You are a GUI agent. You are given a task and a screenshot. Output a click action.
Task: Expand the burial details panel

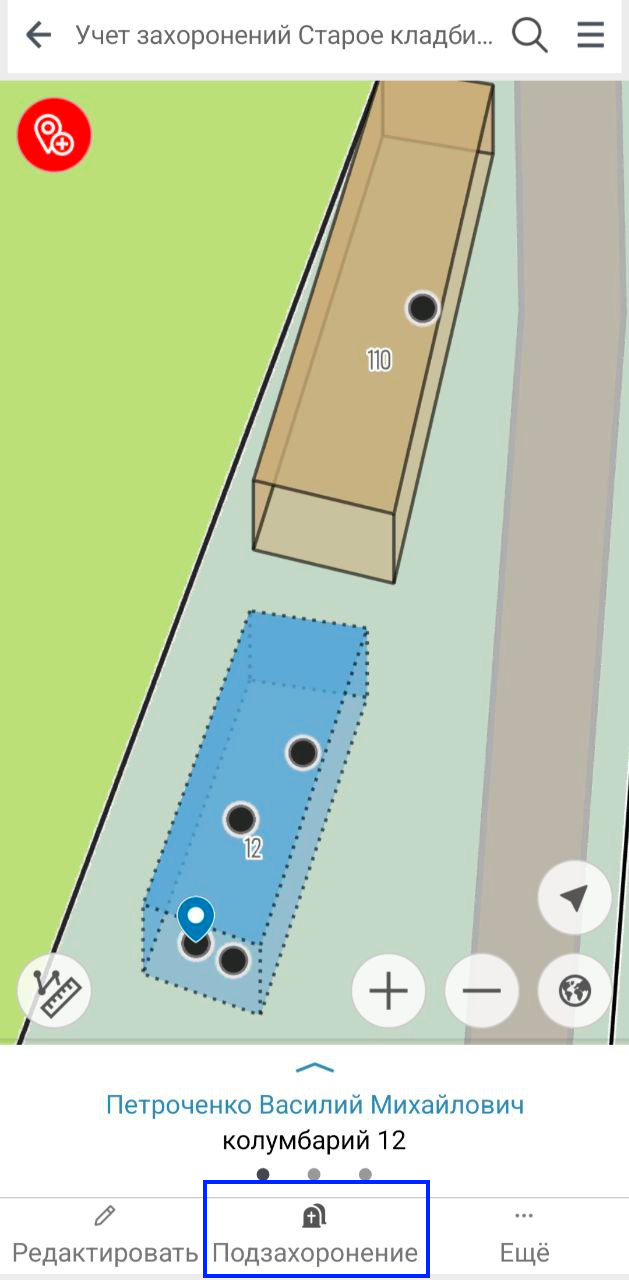(x=314, y=1068)
